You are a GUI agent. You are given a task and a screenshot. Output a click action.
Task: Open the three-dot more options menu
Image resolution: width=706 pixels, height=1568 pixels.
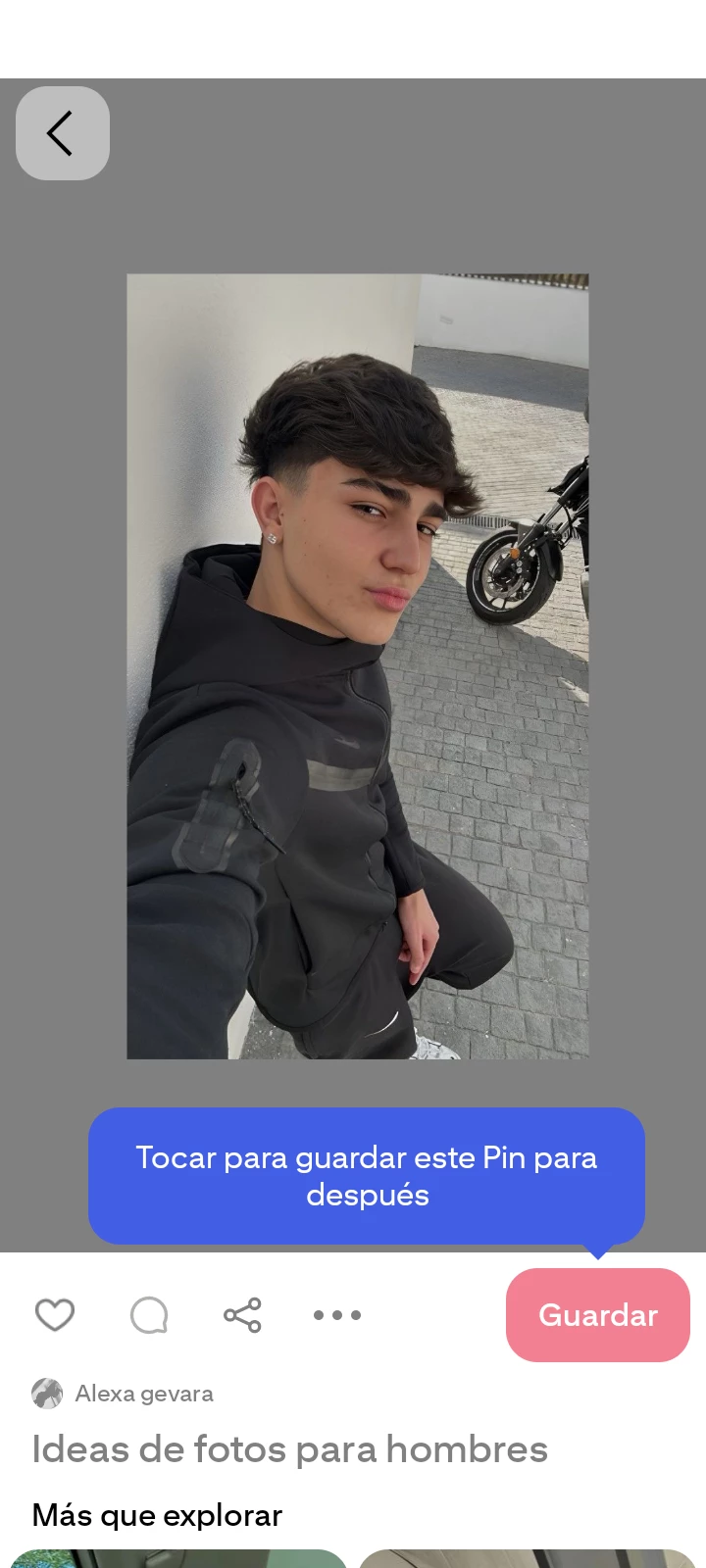click(x=337, y=1315)
